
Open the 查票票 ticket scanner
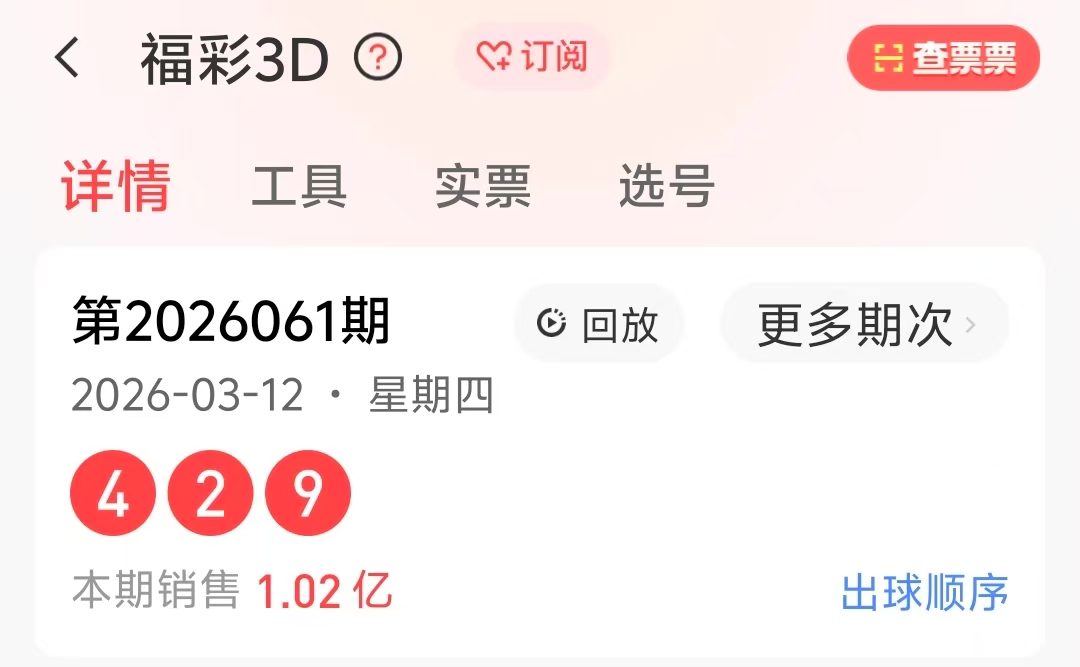[x=943, y=59]
